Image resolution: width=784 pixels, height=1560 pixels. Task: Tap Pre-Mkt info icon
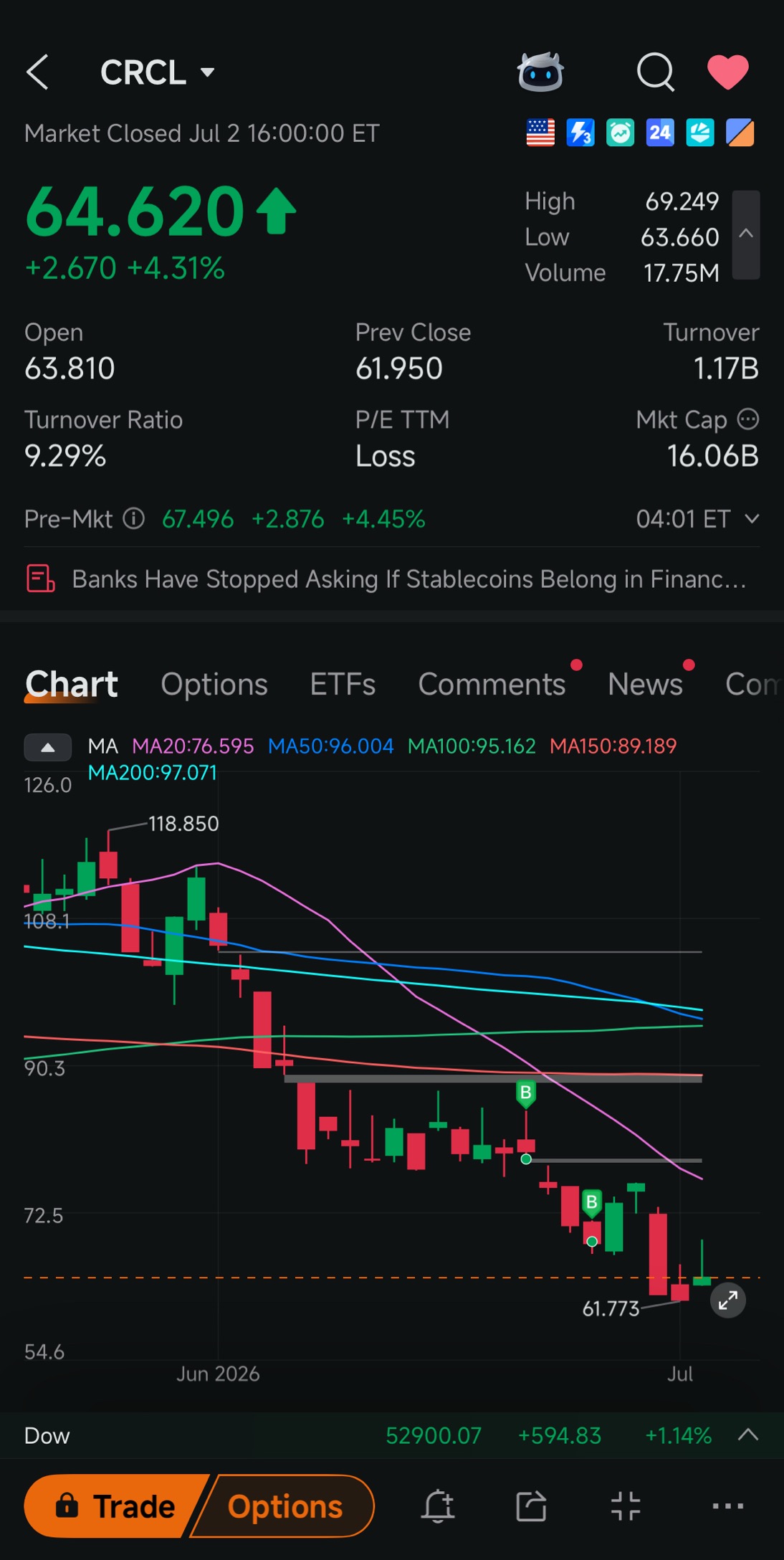coord(134,518)
